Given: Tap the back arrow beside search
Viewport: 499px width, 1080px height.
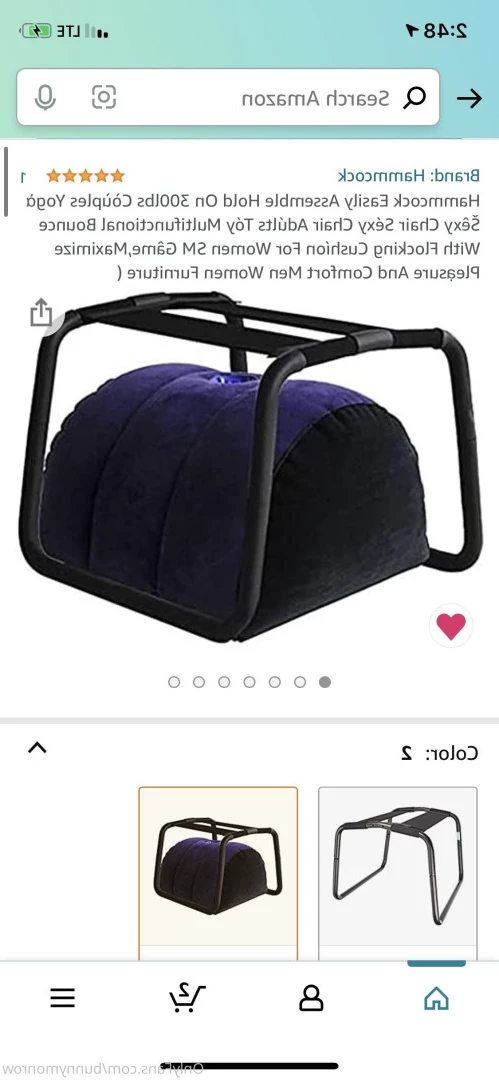Looking at the screenshot, I should tap(469, 98).
